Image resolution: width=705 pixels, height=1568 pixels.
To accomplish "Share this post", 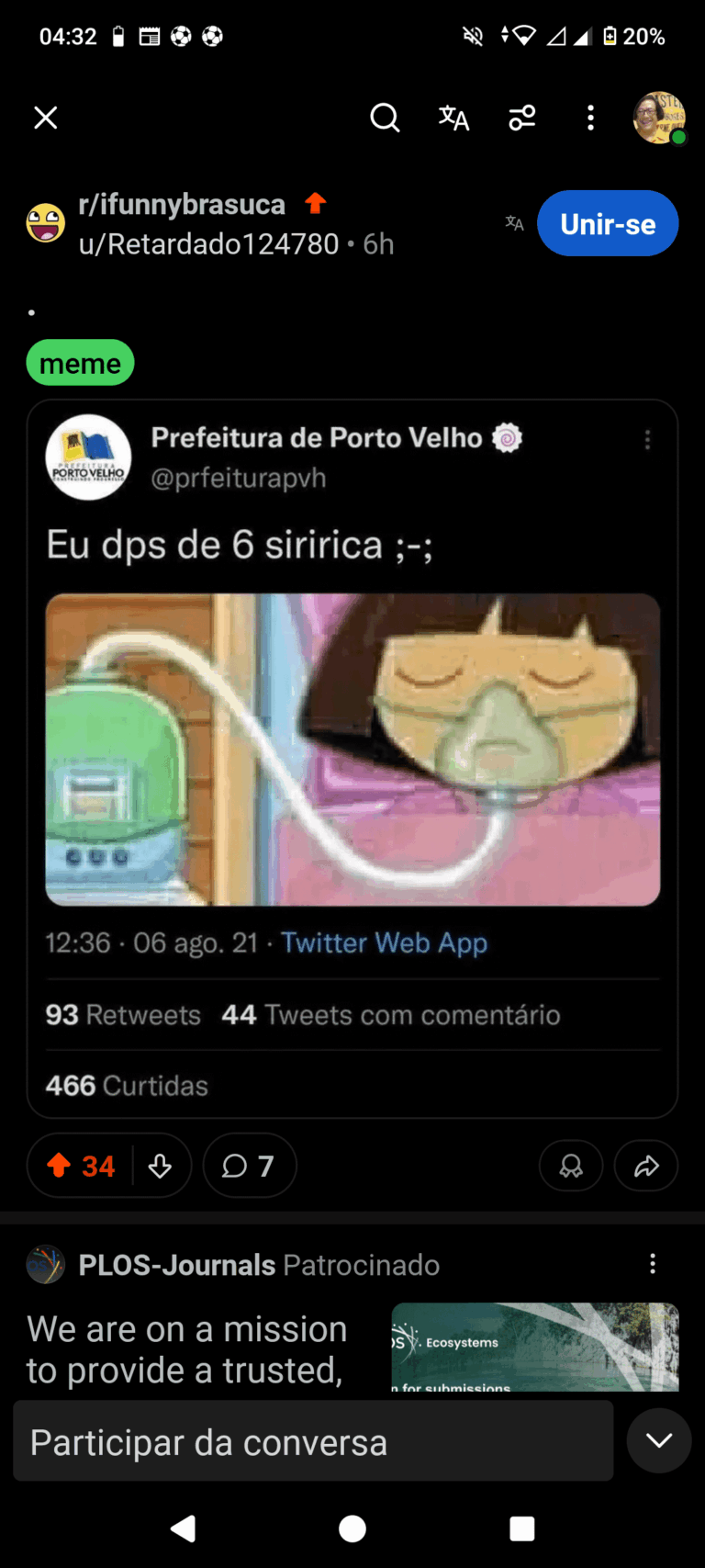I will pyautogui.click(x=646, y=1166).
